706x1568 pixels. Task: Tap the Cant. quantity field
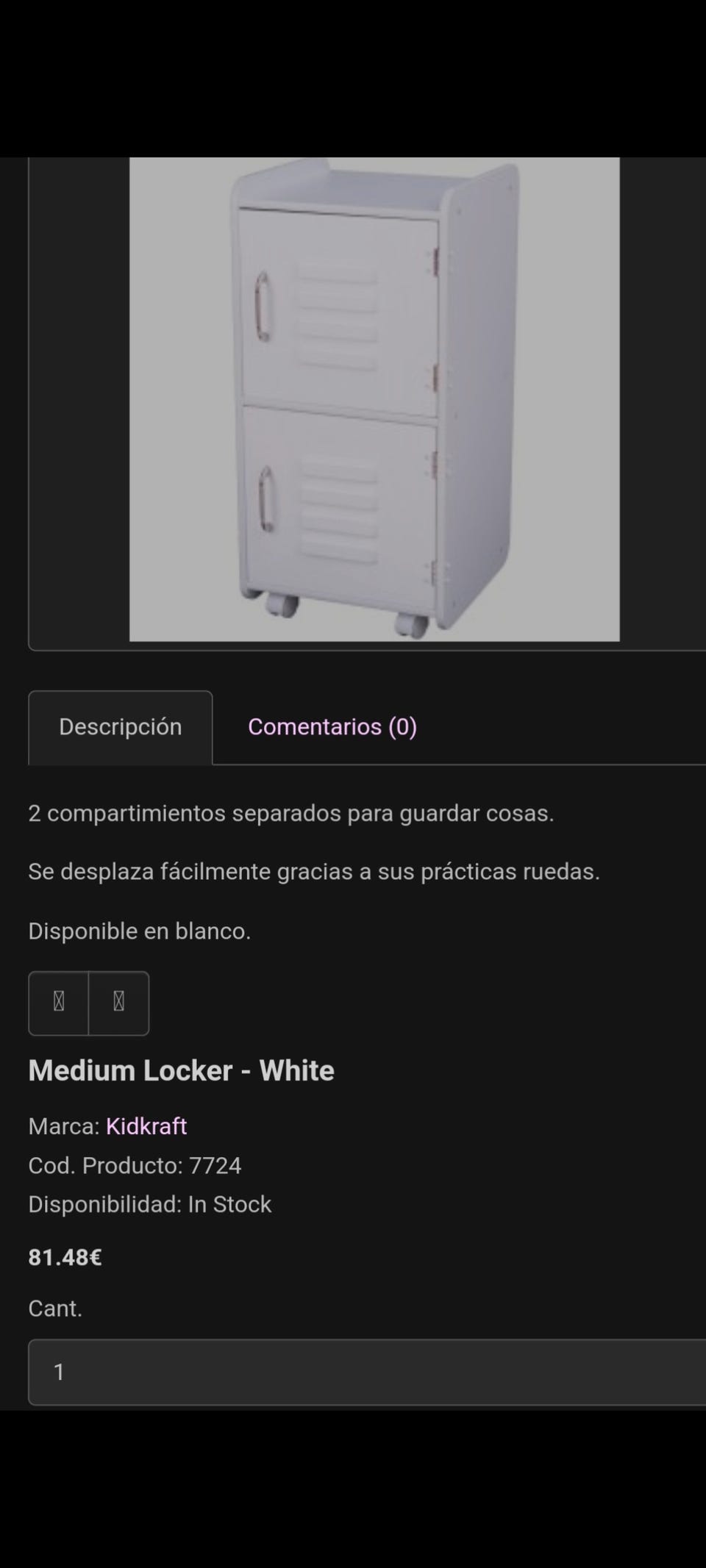coord(367,1372)
